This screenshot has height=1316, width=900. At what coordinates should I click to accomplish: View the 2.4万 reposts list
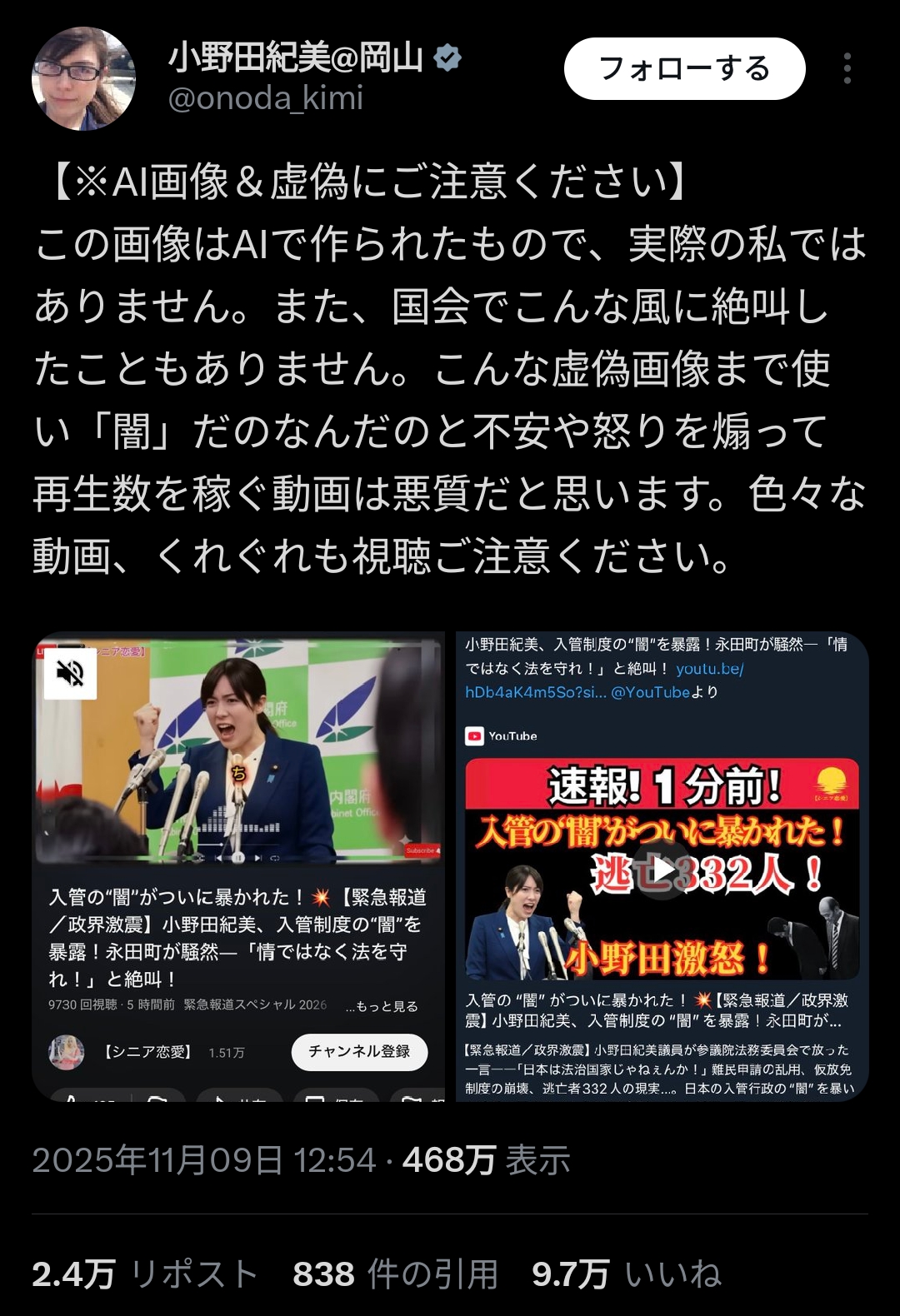[144, 1274]
